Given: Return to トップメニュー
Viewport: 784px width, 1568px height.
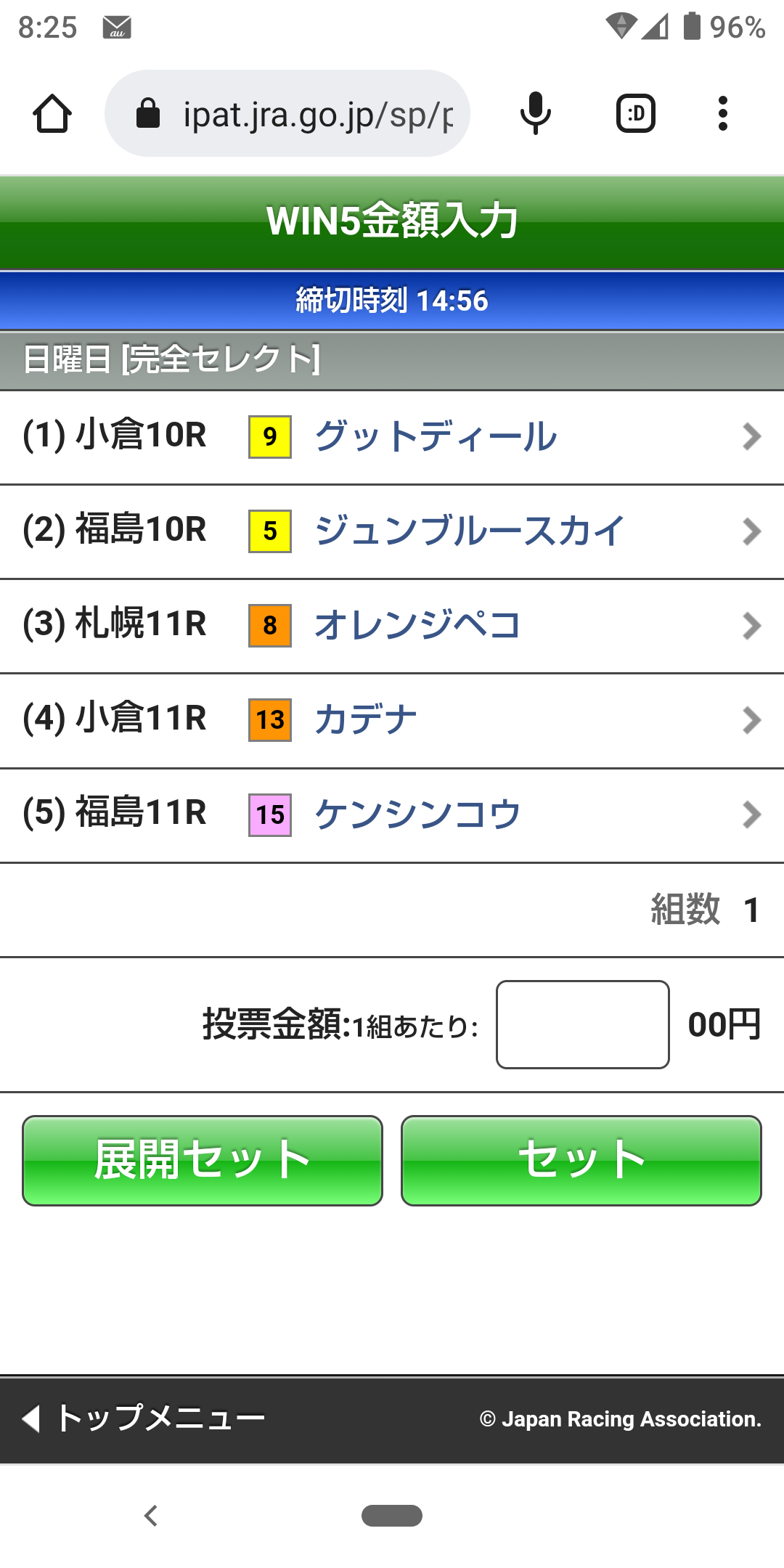Looking at the screenshot, I should click(x=145, y=1418).
